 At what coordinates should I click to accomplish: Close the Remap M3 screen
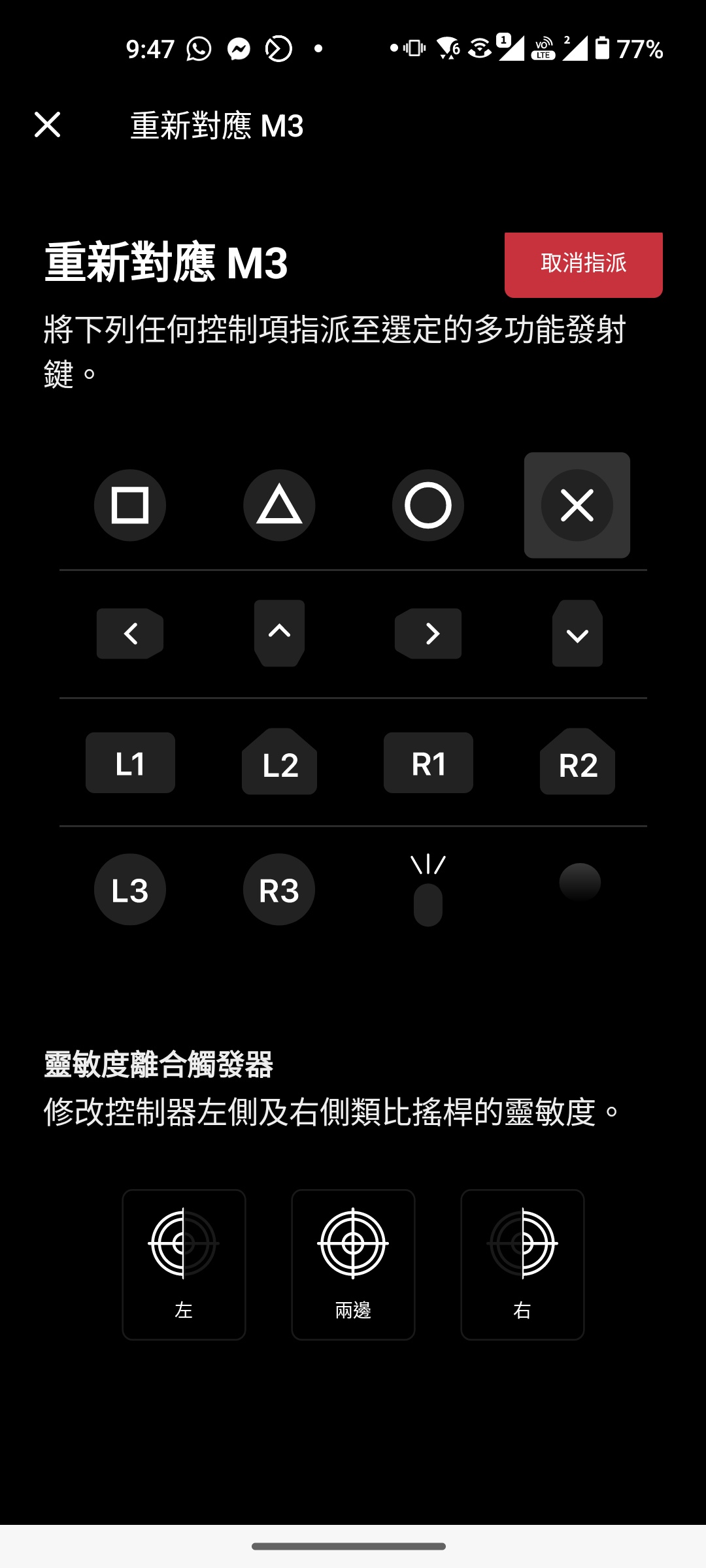coord(47,124)
